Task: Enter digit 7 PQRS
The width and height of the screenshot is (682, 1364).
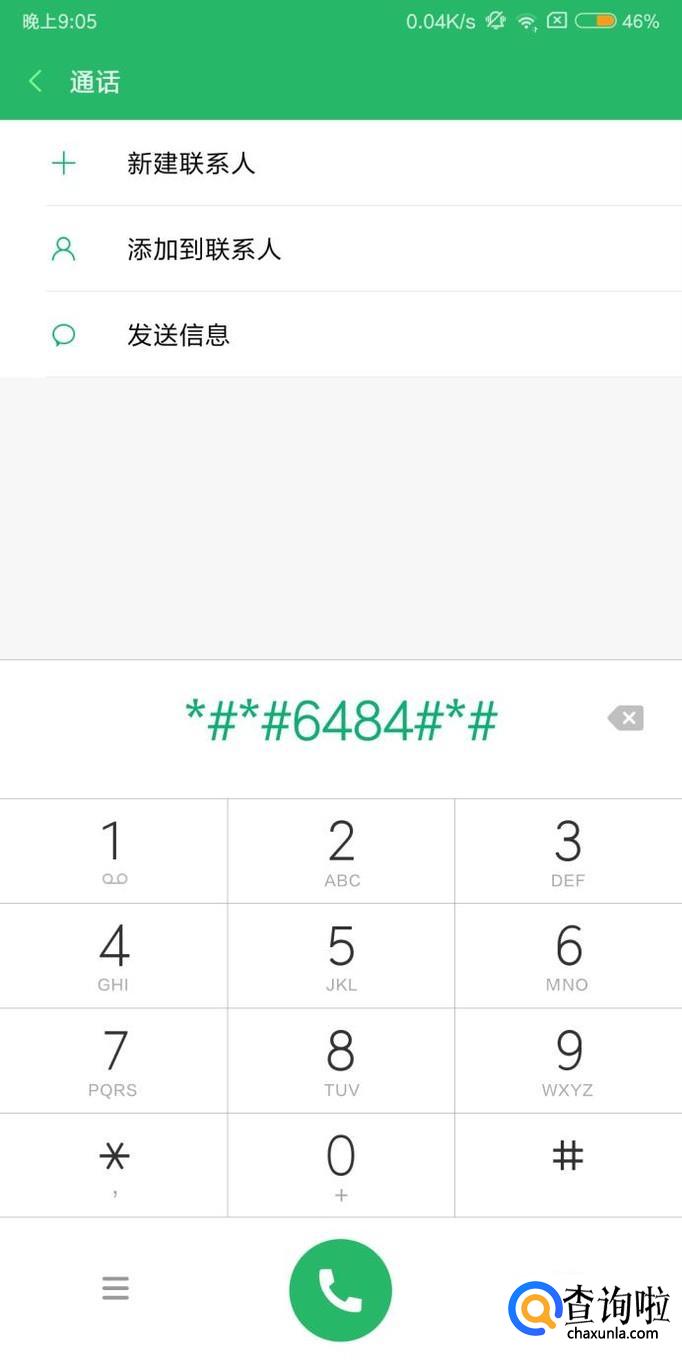Action: point(113,1061)
